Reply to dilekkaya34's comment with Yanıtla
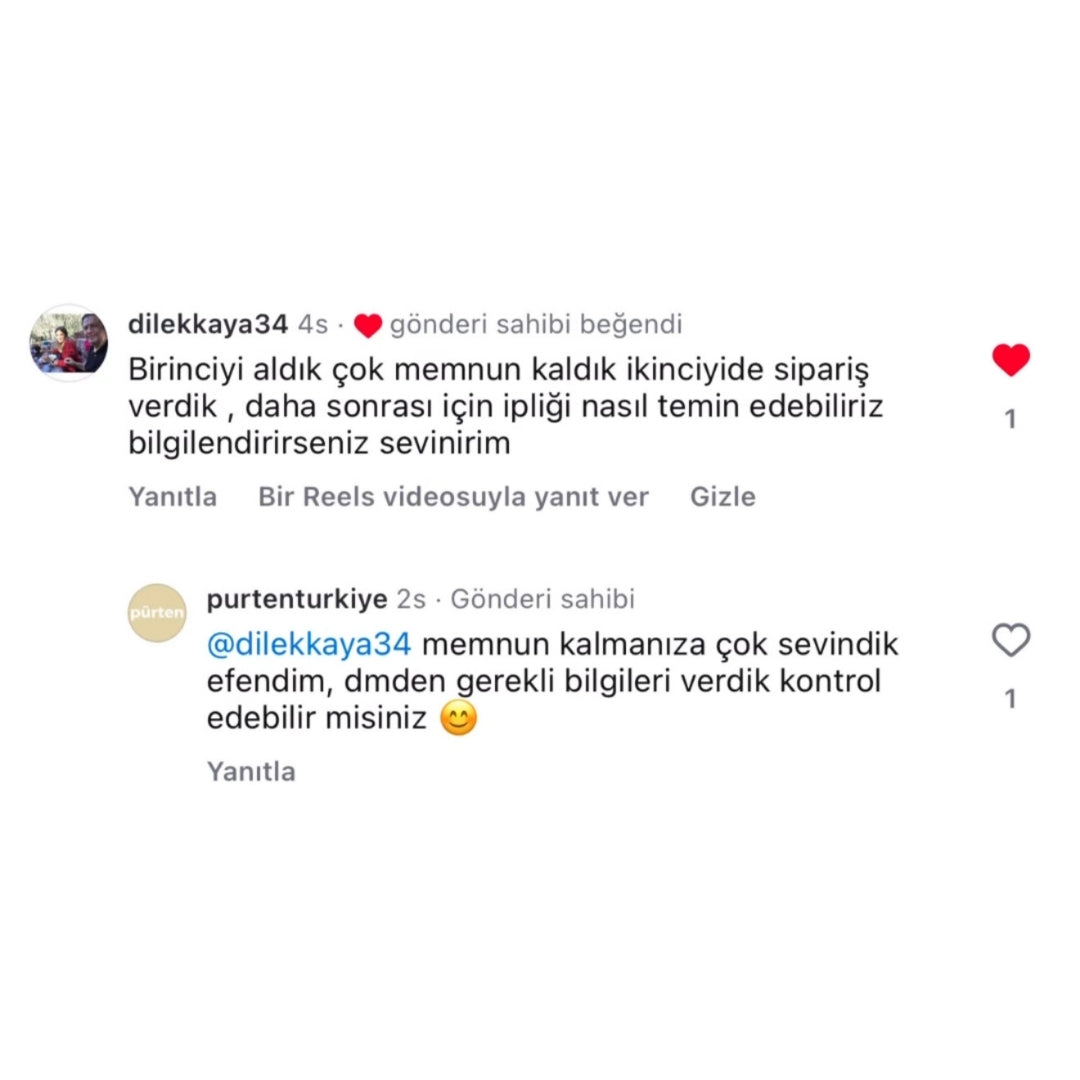This screenshot has height=1080, width=1080. tap(172, 497)
